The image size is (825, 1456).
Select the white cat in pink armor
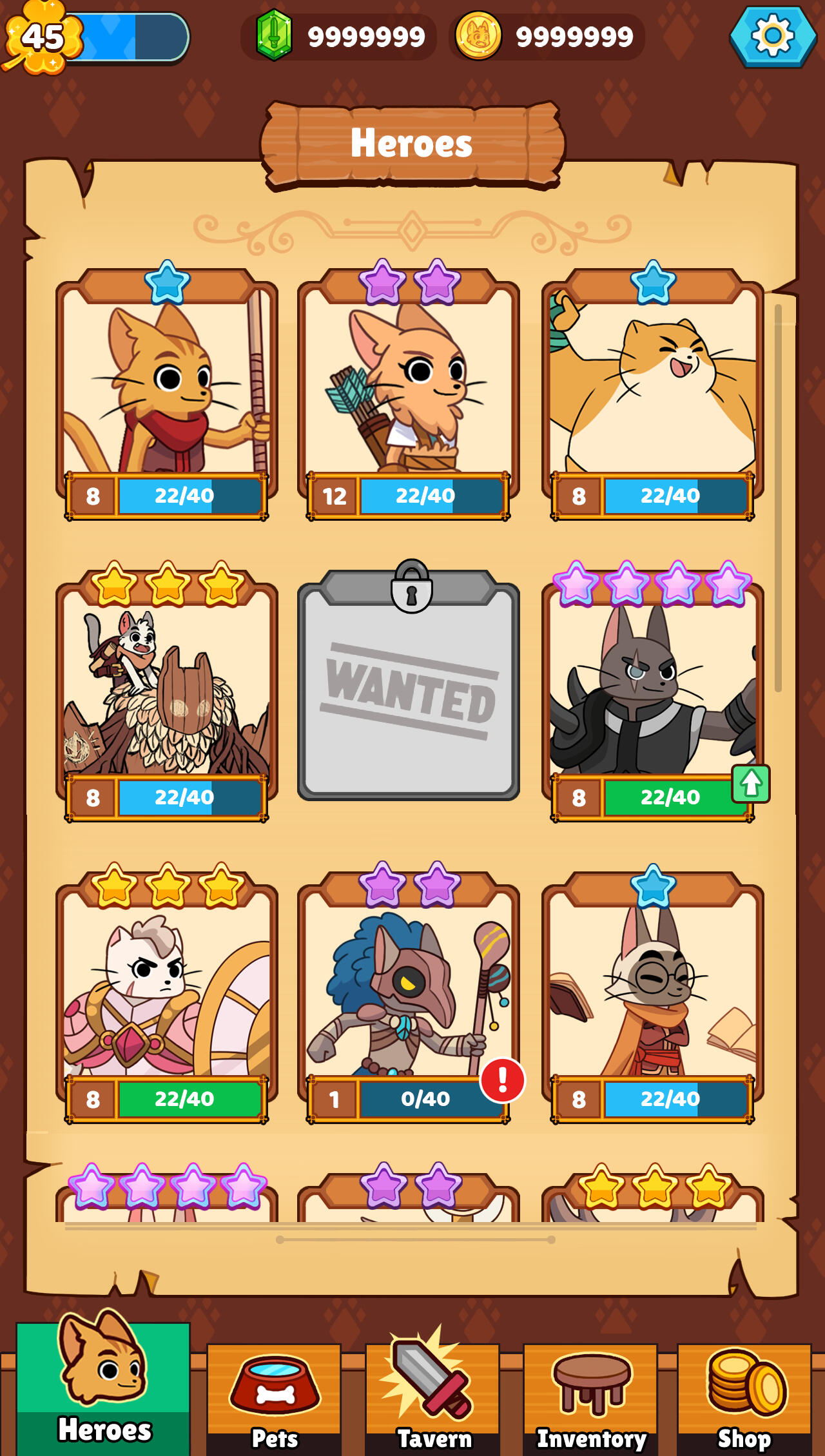click(x=167, y=993)
